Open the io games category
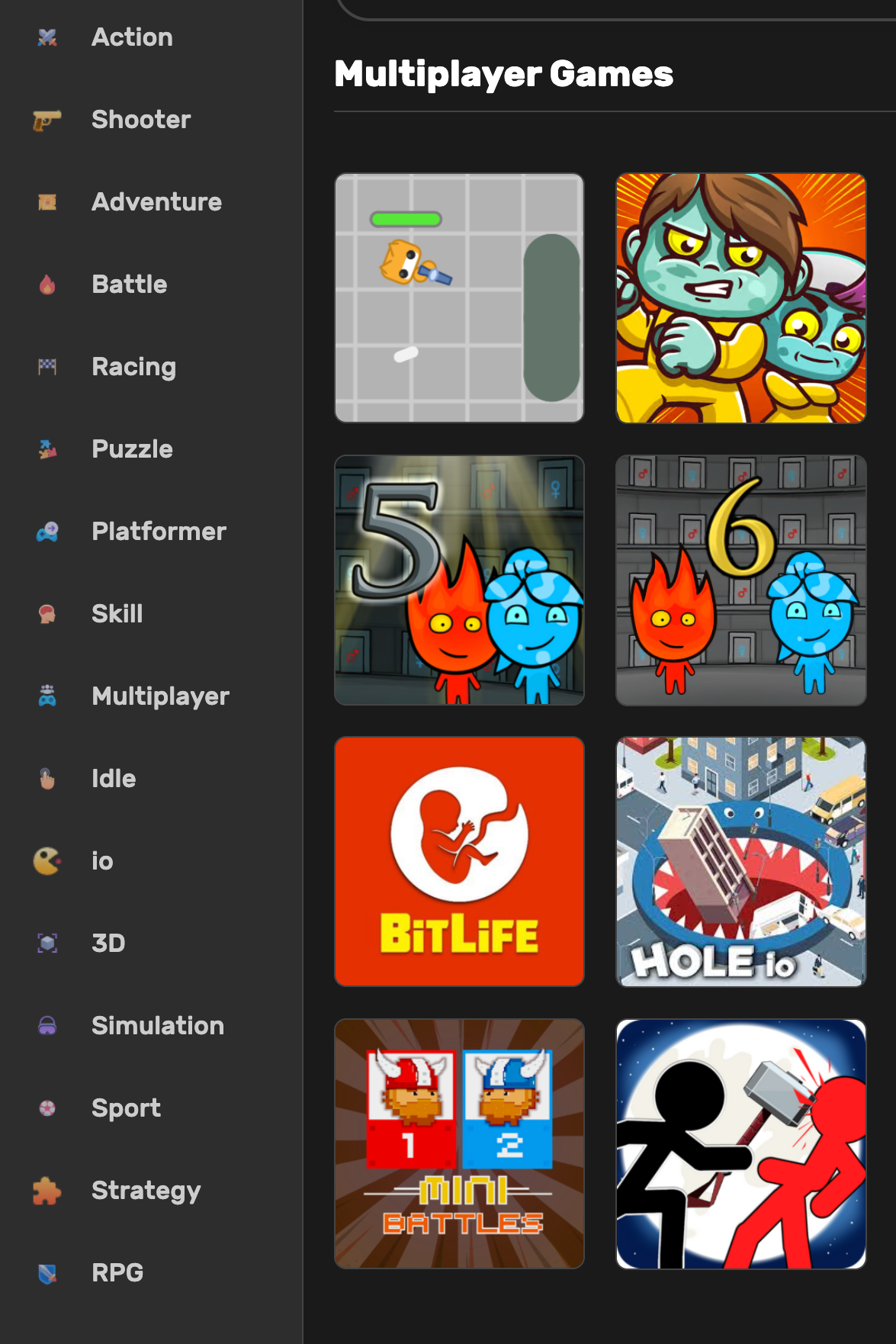Screen dimensions: 896x1344 (102, 861)
